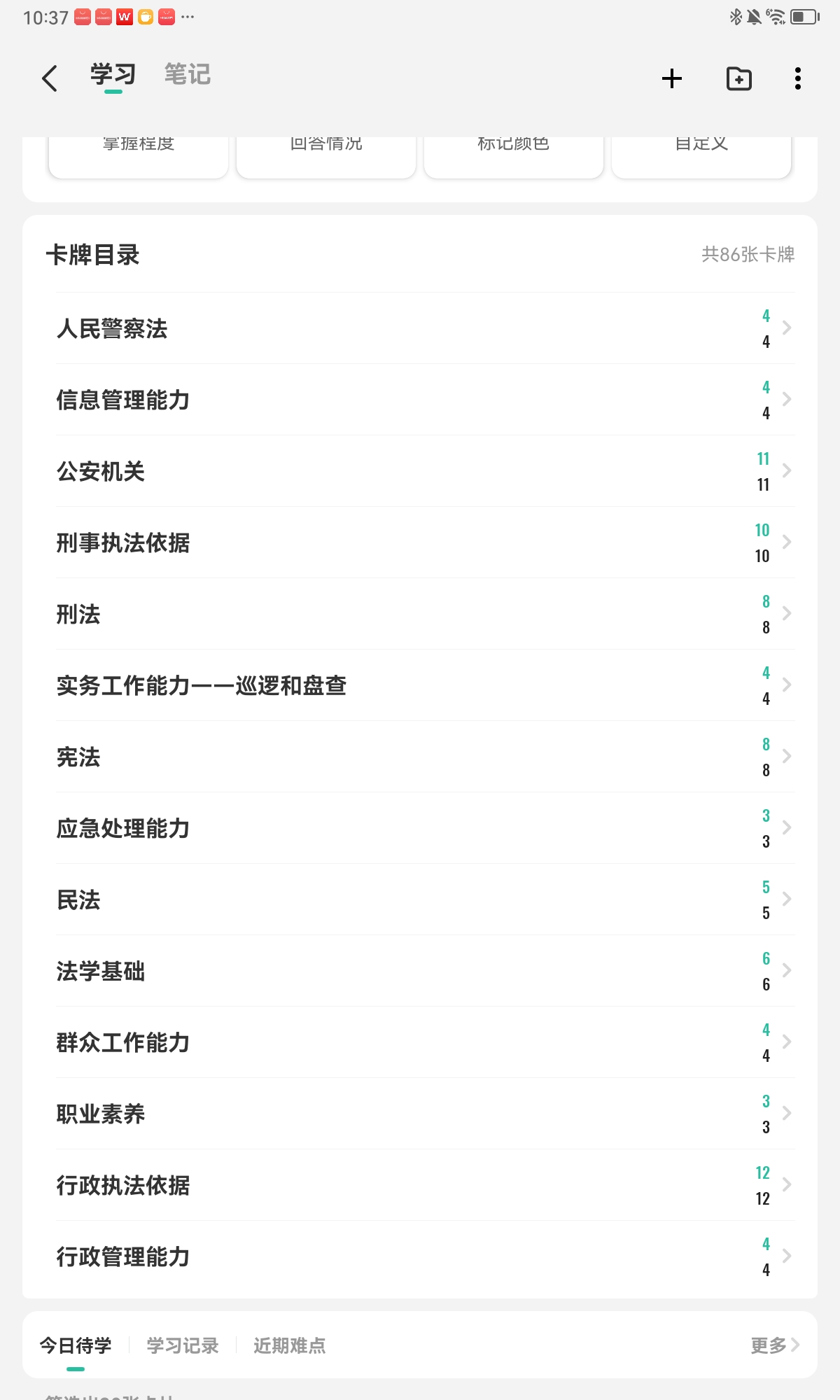
Task: Open the 法学基础 category
Action: (x=426, y=971)
